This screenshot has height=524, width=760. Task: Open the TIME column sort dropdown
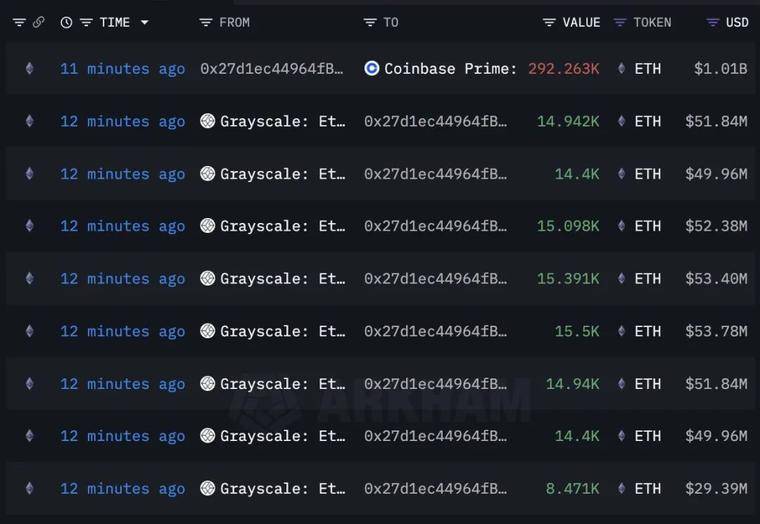[145, 22]
